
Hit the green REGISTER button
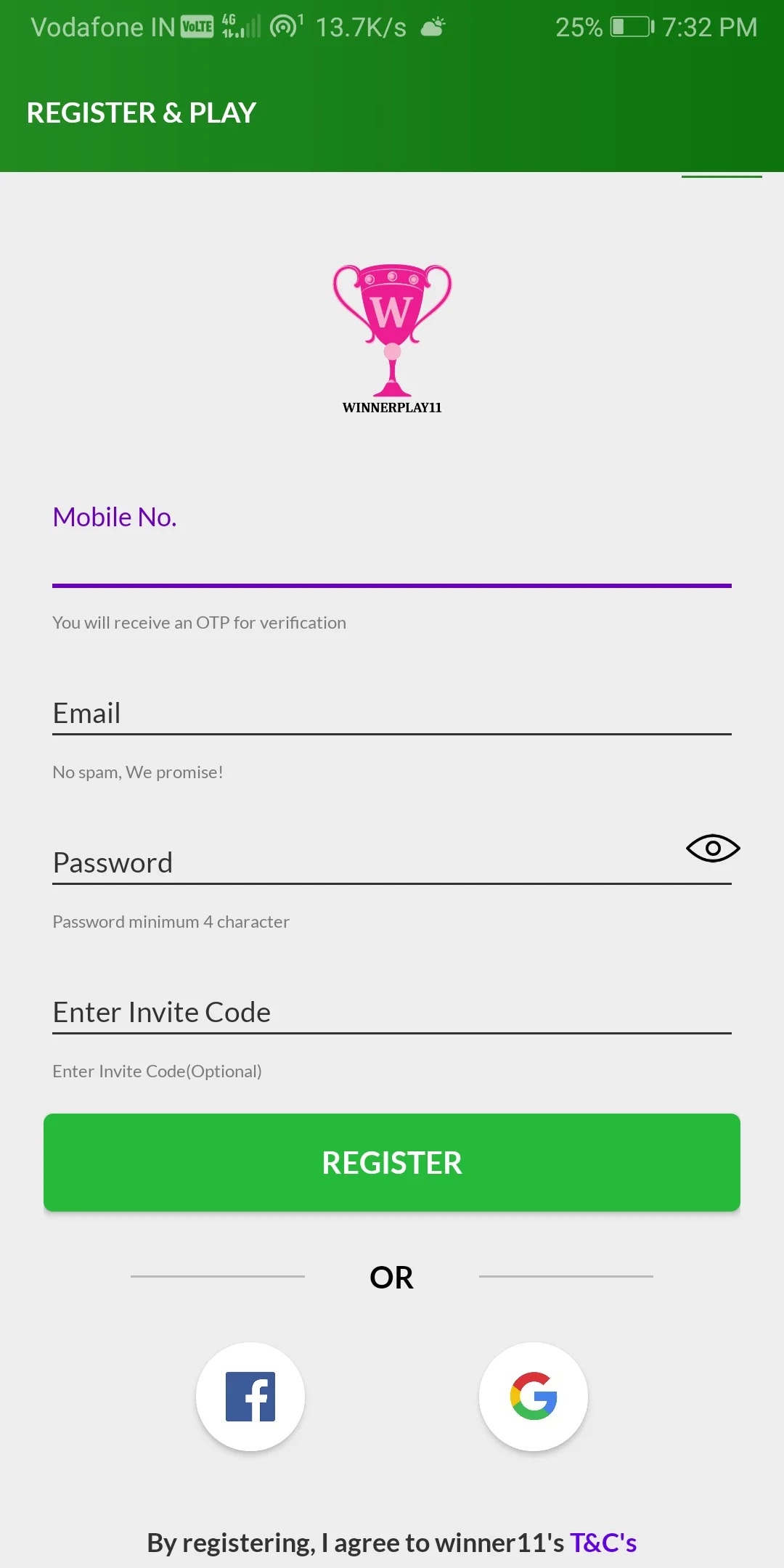coord(392,1162)
